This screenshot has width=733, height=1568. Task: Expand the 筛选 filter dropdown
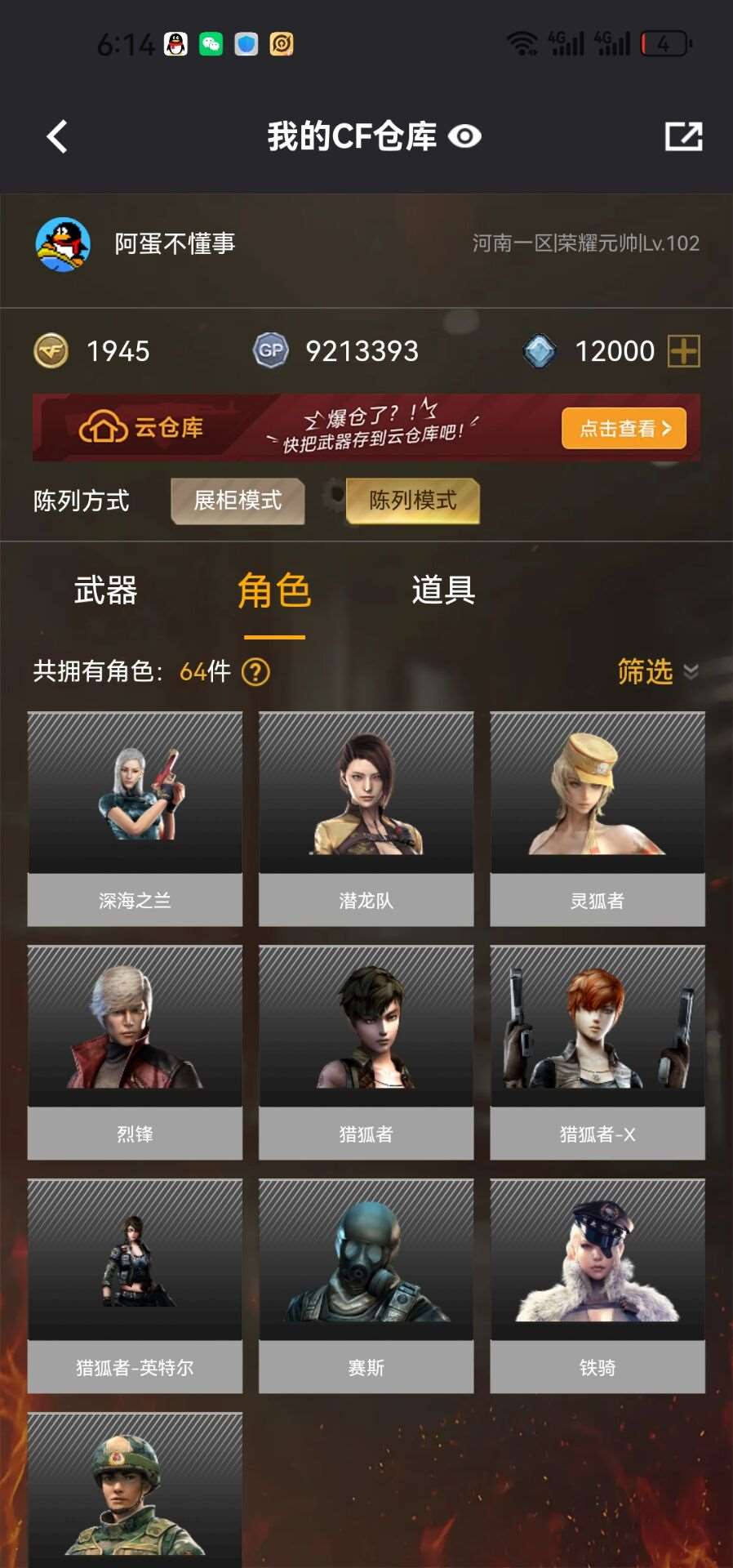coord(657,671)
